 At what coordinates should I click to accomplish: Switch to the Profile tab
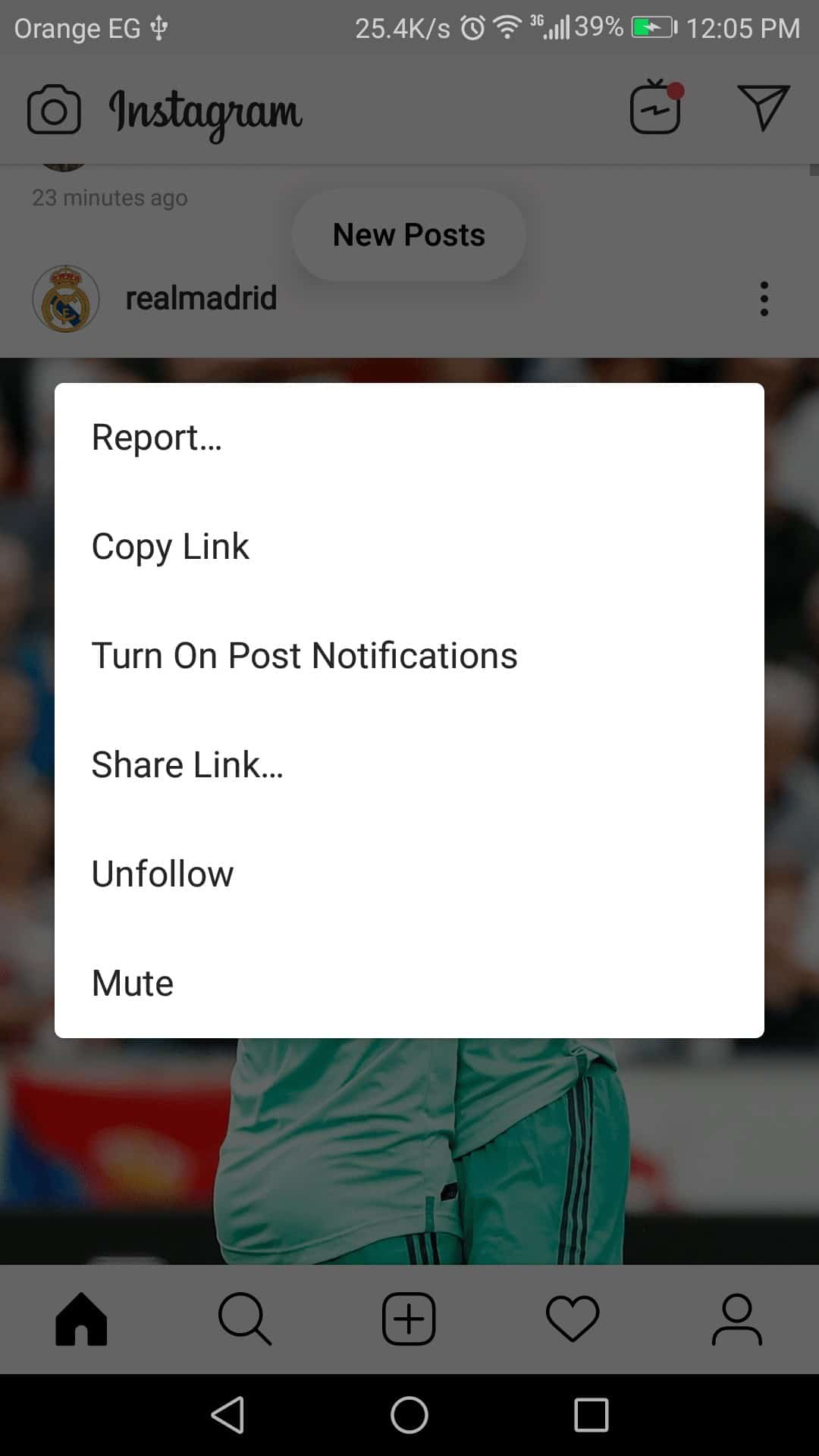coord(736,1319)
